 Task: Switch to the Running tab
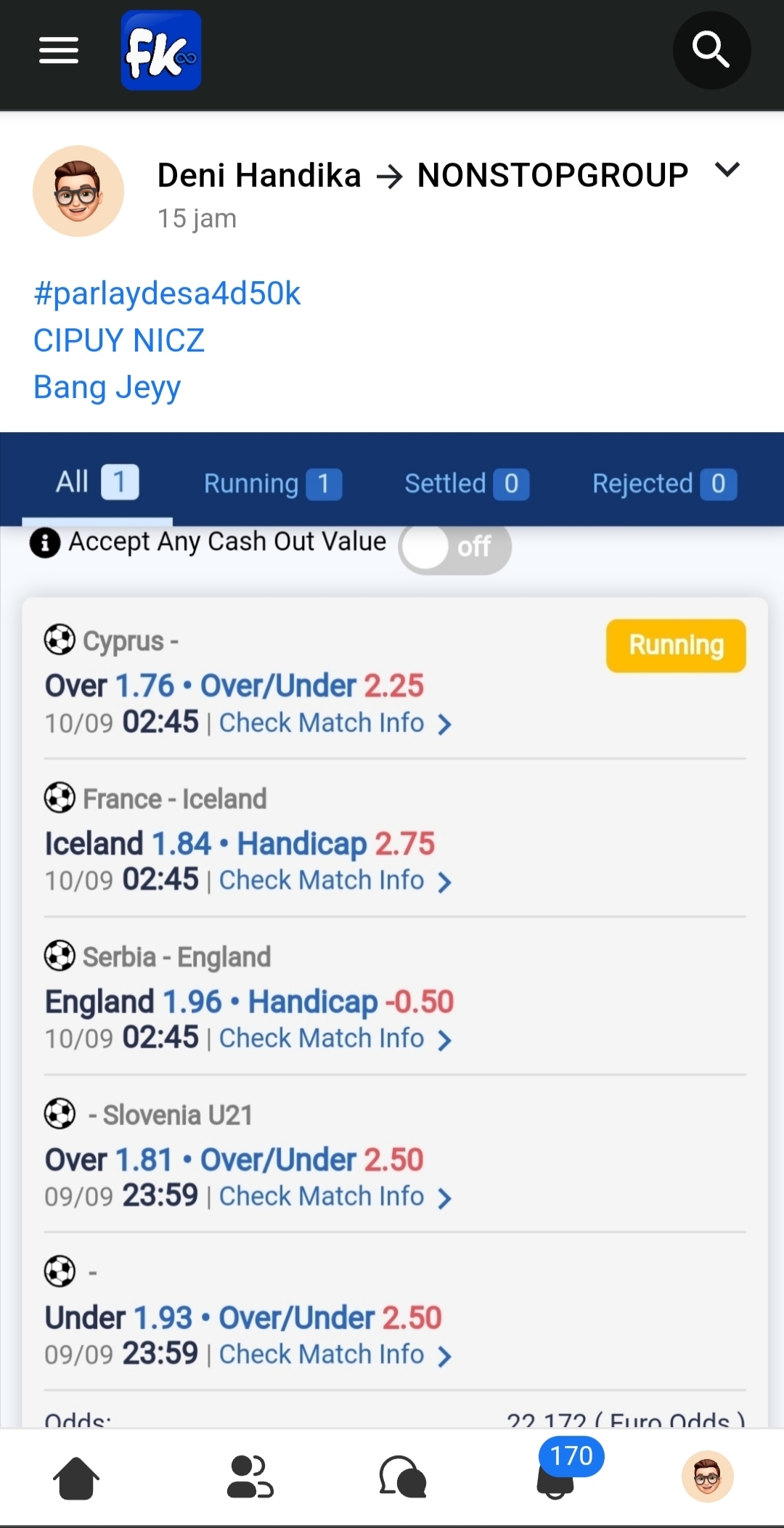(x=272, y=483)
